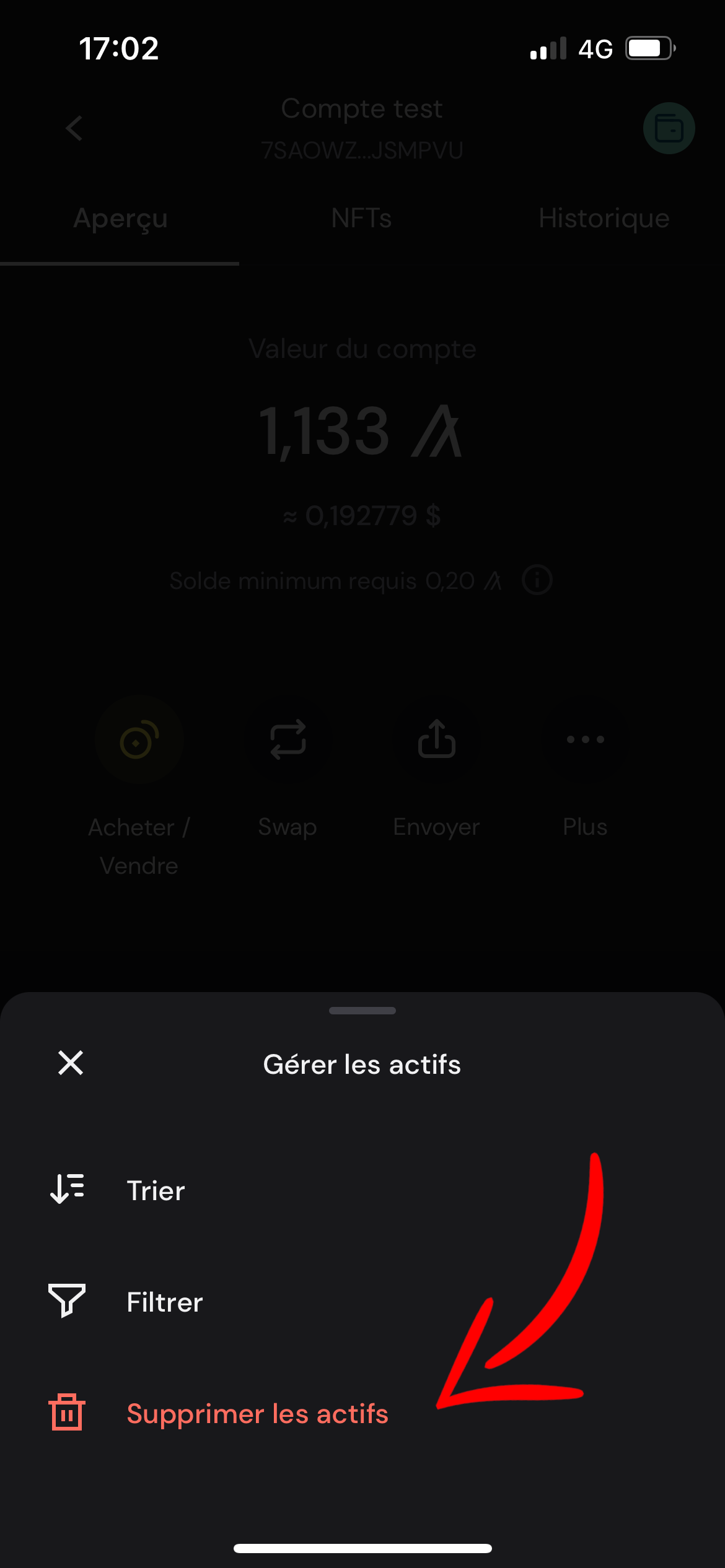Close the Gérer les actifs sheet
This screenshot has width=725, height=1568.
[x=71, y=1063]
